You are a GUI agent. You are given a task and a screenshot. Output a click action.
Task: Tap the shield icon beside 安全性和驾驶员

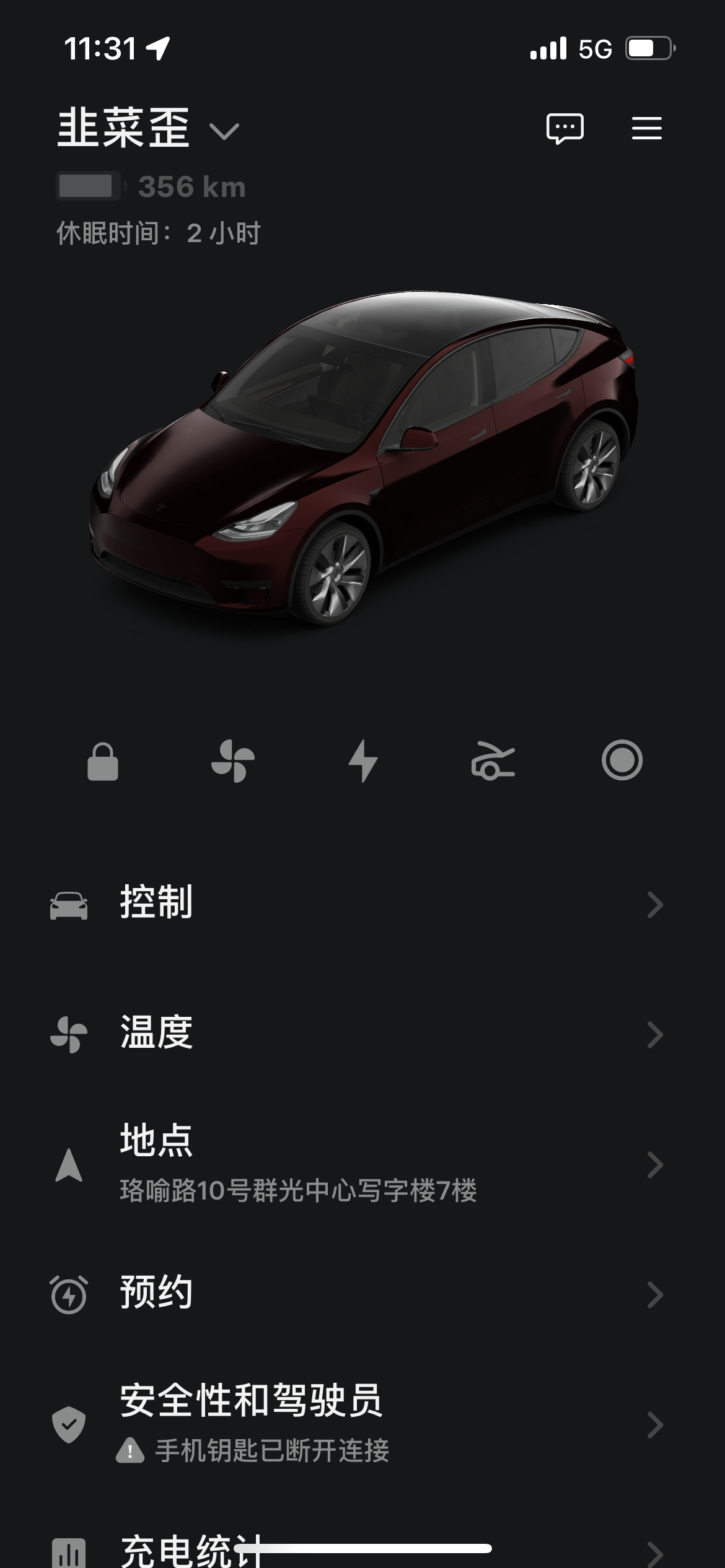click(70, 1421)
